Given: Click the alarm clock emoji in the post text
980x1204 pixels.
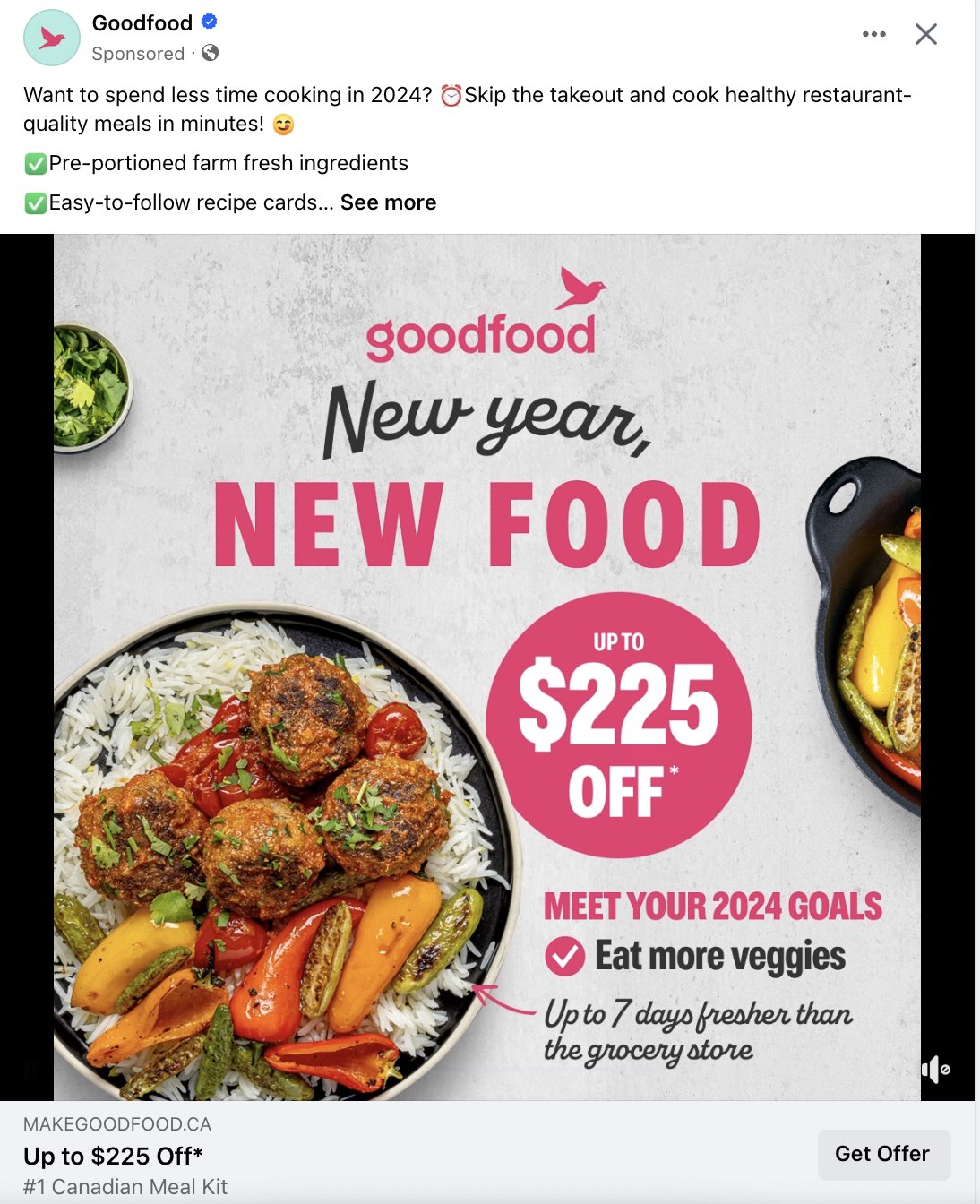Looking at the screenshot, I should (452, 94).
